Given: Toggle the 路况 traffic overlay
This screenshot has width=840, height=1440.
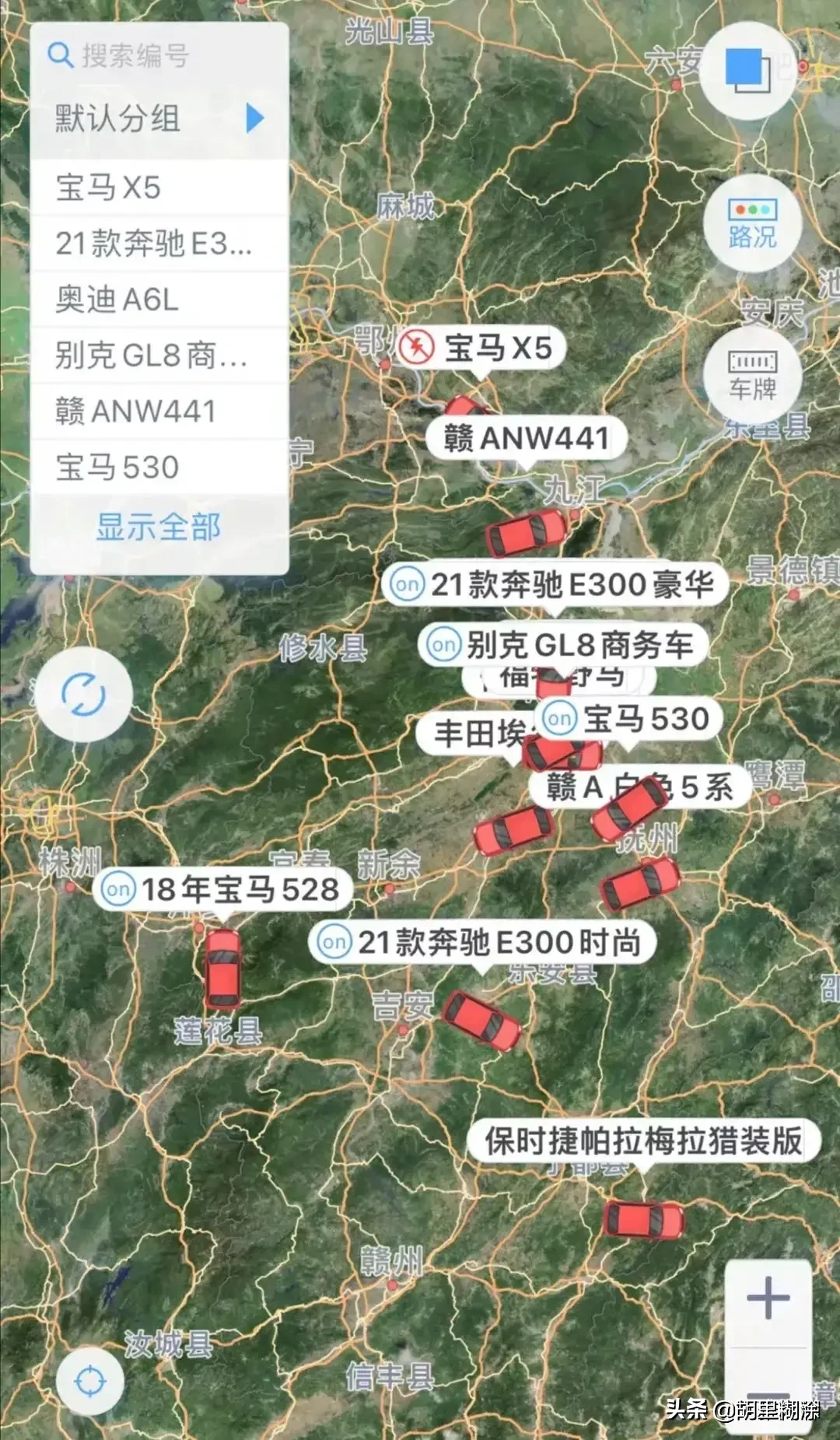Looking at the screenshot, I should click(x=752, y=223).
